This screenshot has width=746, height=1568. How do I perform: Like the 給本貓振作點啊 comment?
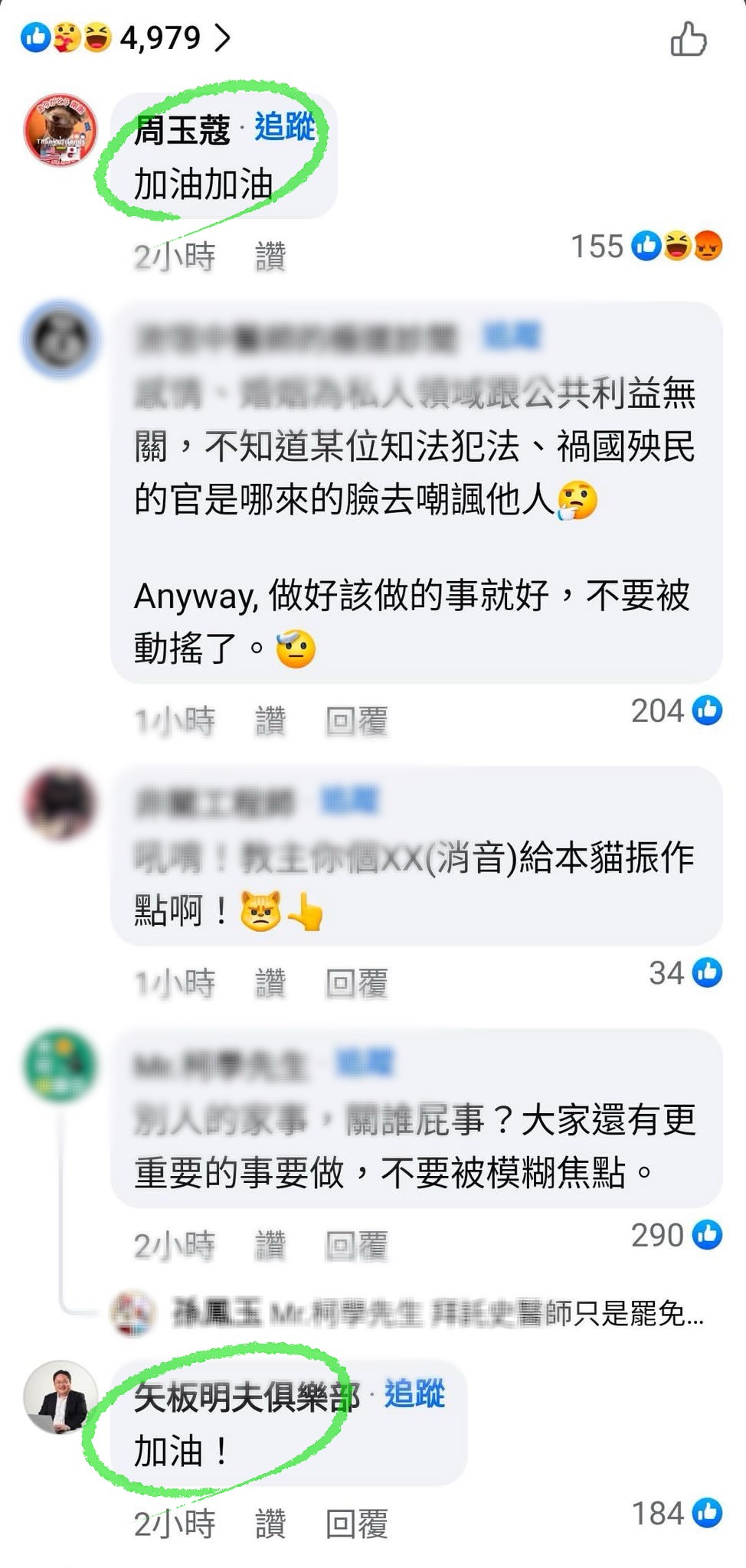coord(270,983)
